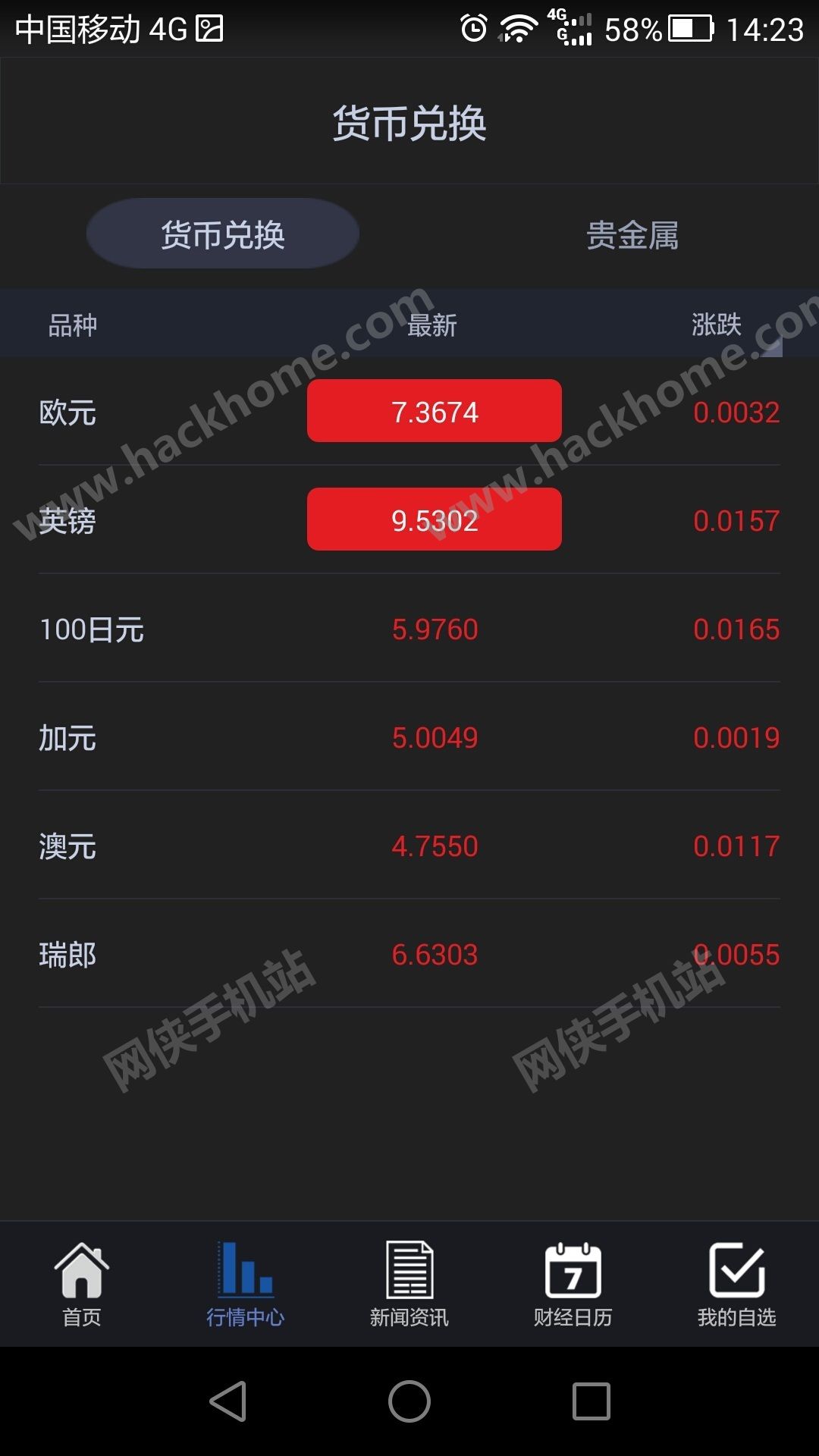Screen dimensions: 819x1456
Task: View details for 100日元
Action: (409, 629)
